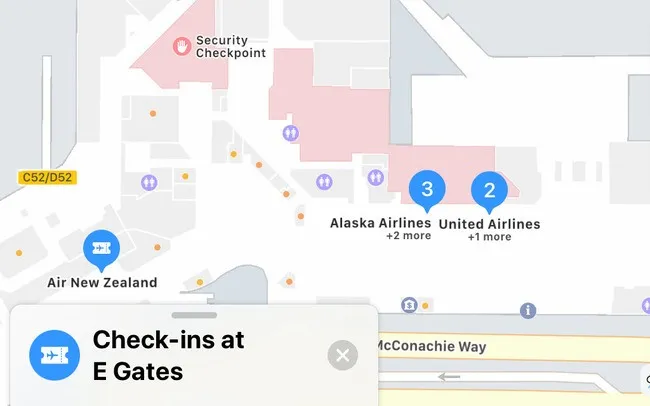Tap the Security Checkpoint marker
Screen dimensions: 650x406
click(x=182, y=46)
